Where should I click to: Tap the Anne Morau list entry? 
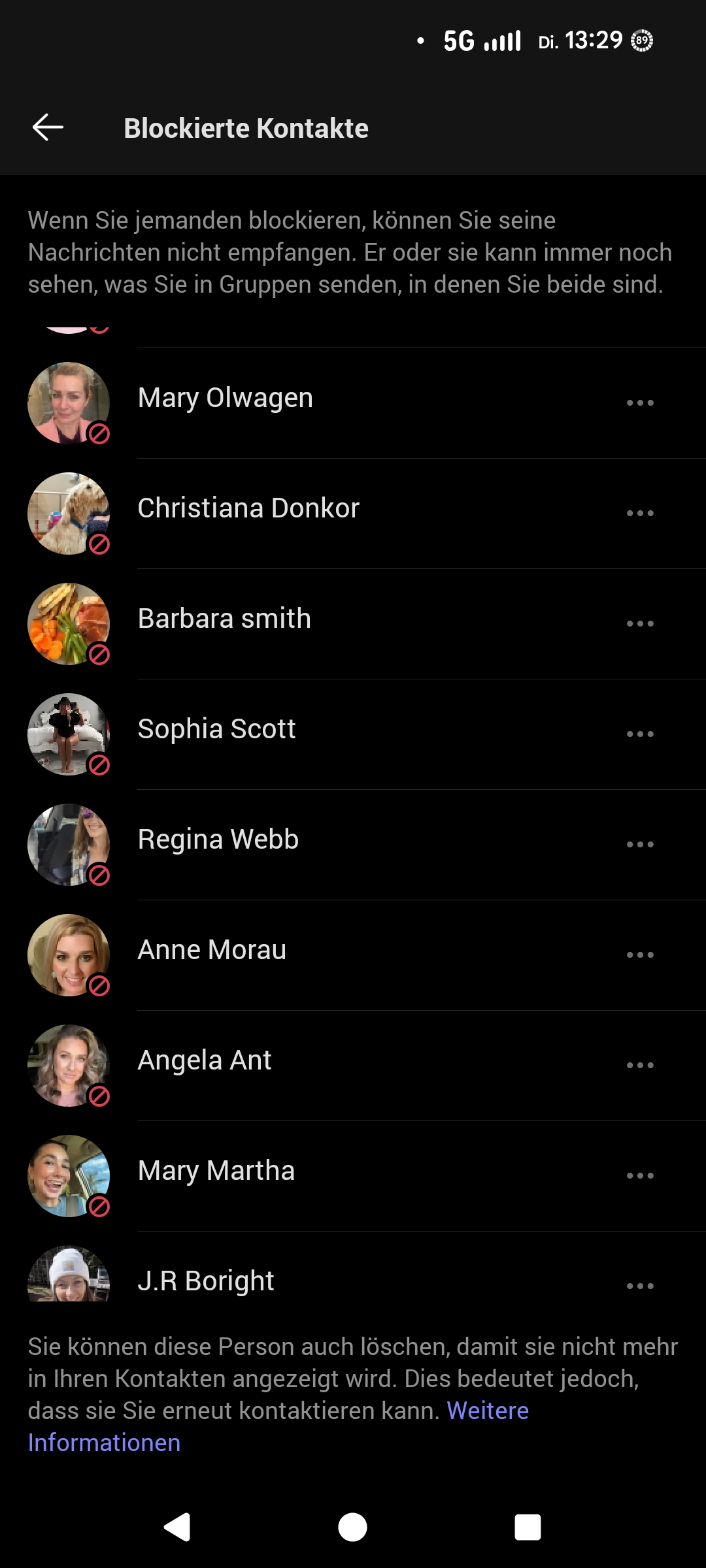coord(212,950)
